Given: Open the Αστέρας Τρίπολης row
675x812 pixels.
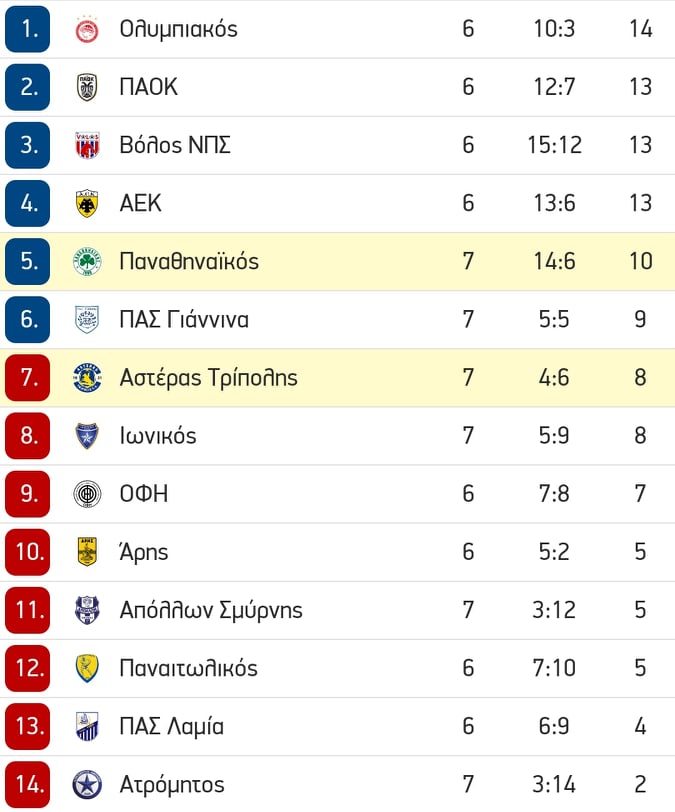Looking at the screenshot, I should tap(208, 378).
